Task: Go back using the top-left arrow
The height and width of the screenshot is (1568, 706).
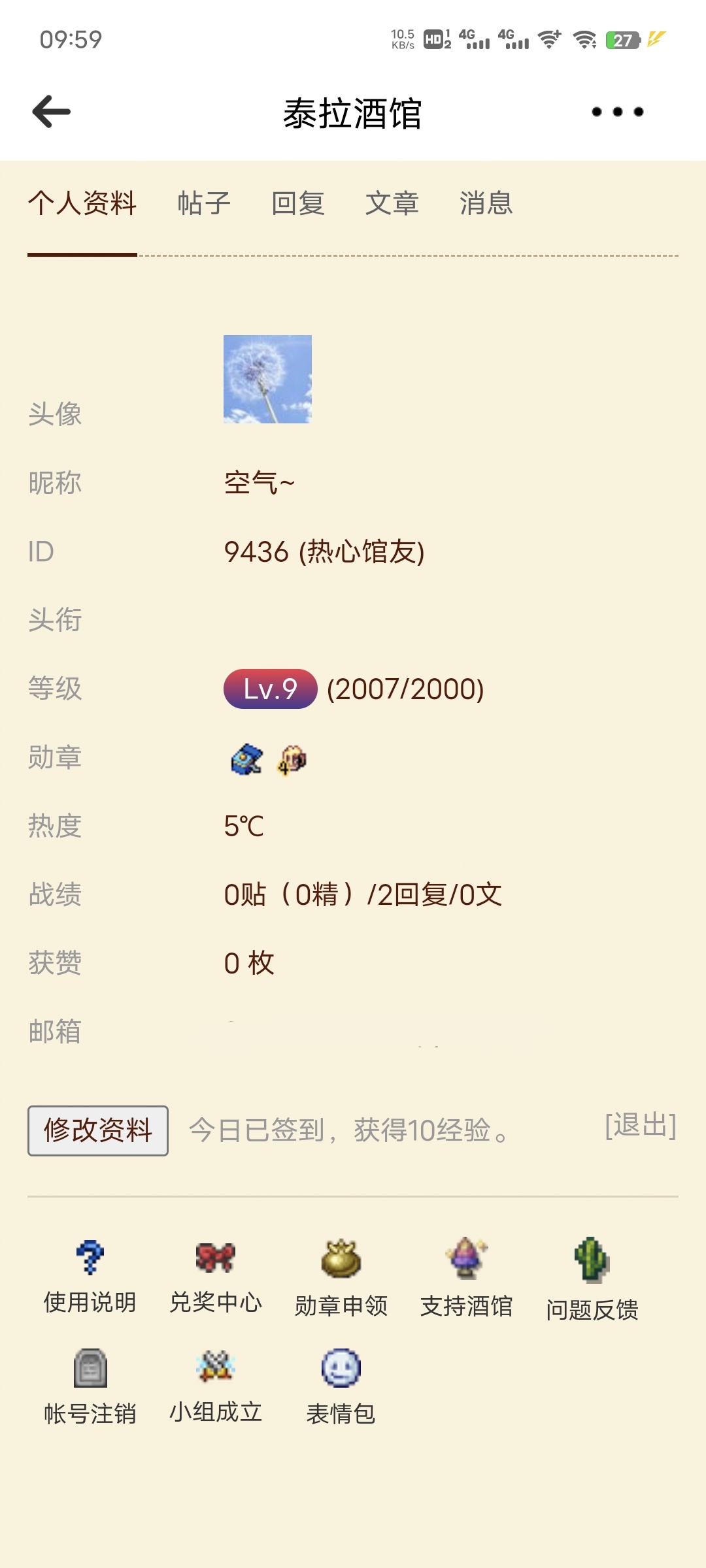Action: coord(52,112)
